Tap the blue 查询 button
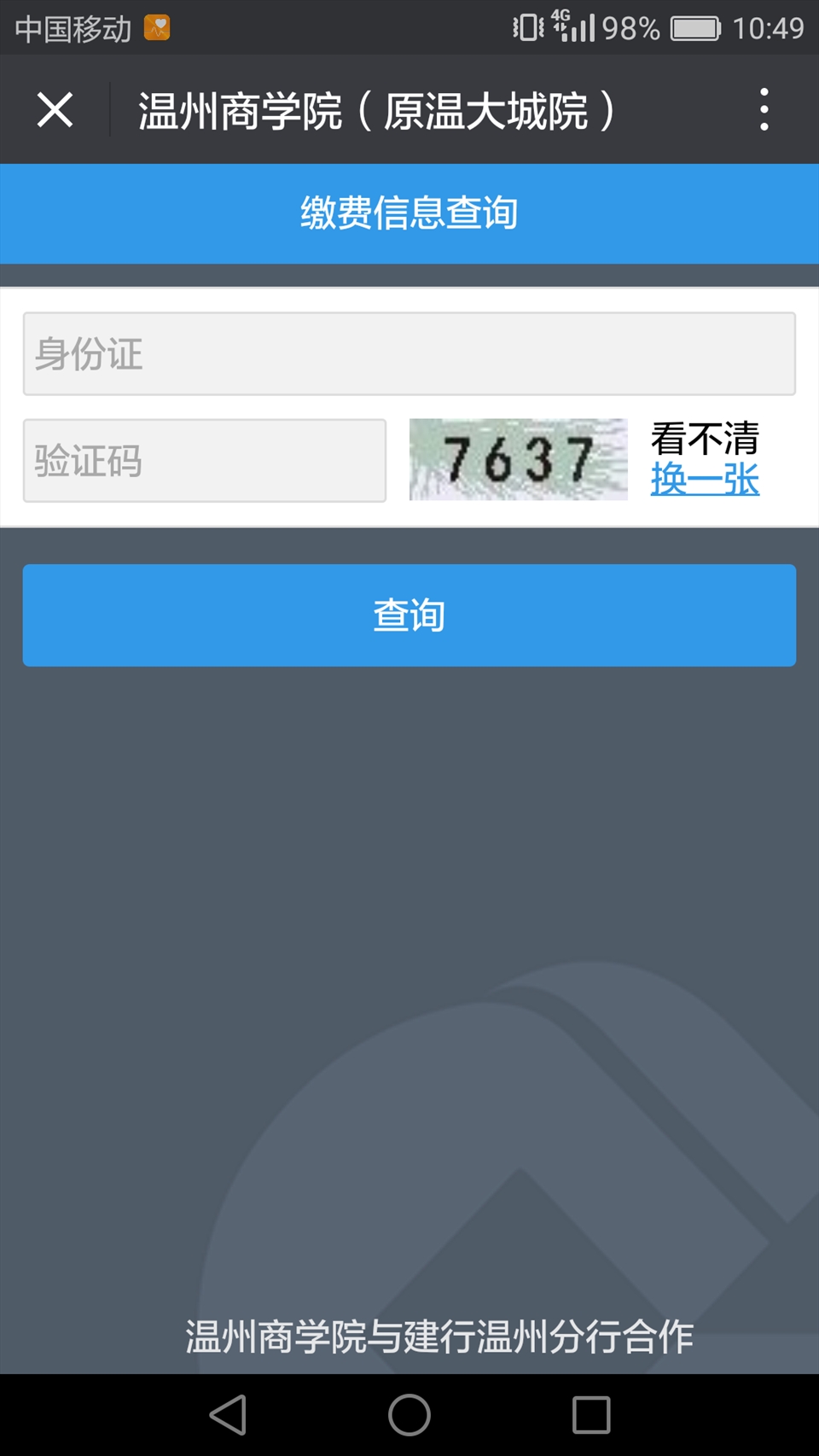Image resolution: width=819 pixels, height=1456 pixels. point(409,614)
